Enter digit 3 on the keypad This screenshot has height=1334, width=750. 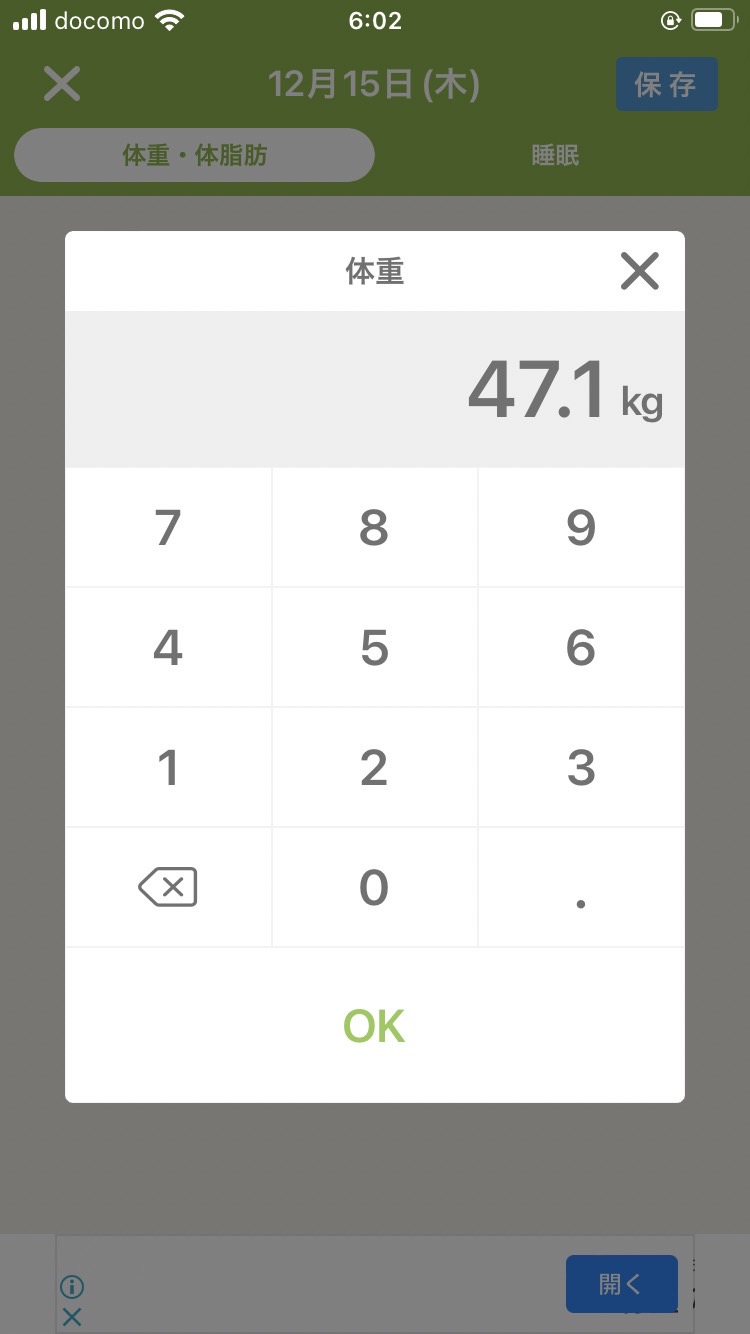coord(581,768)
